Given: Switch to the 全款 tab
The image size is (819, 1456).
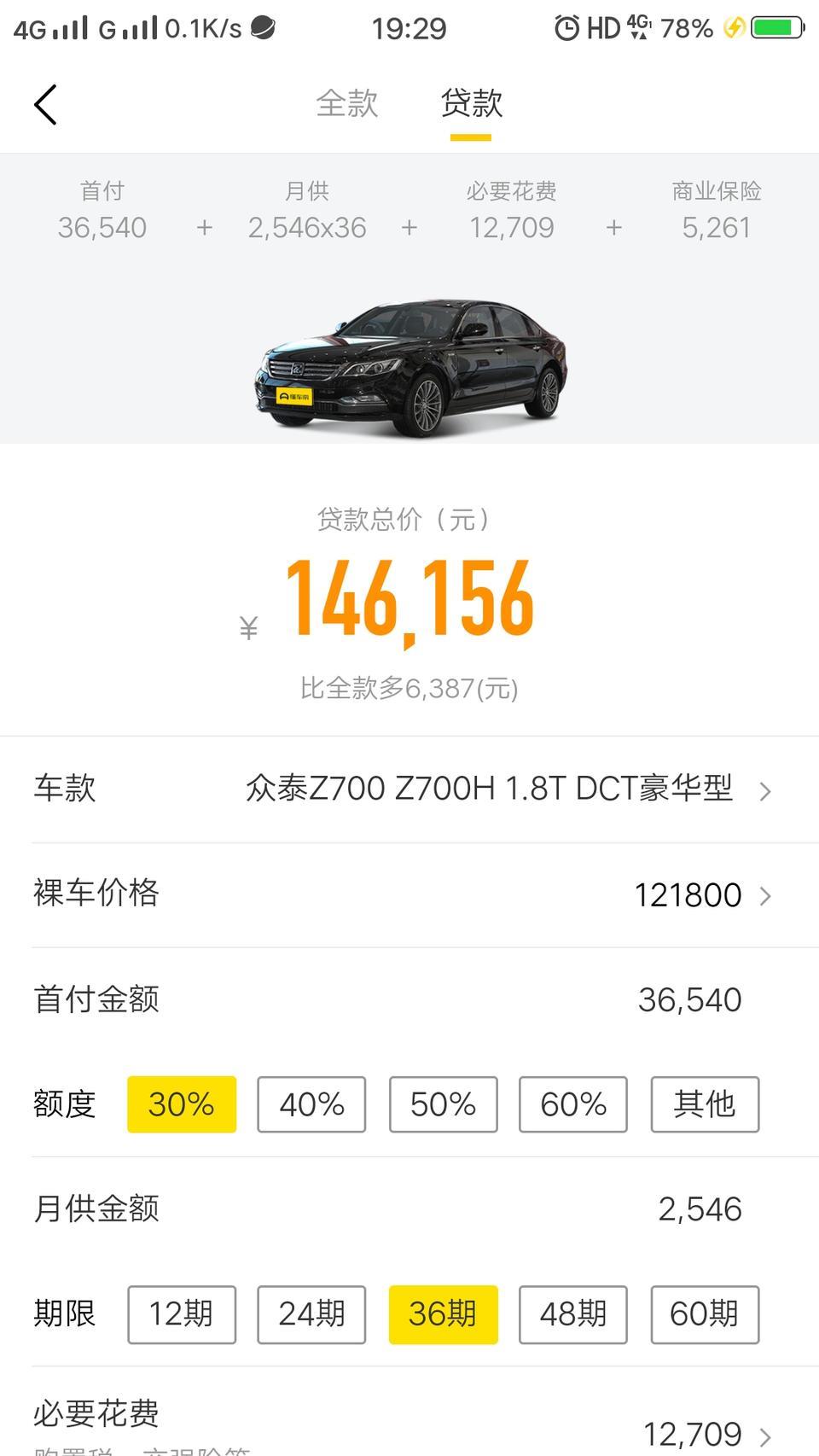Looking at the screenshot, I should [346, 103].
